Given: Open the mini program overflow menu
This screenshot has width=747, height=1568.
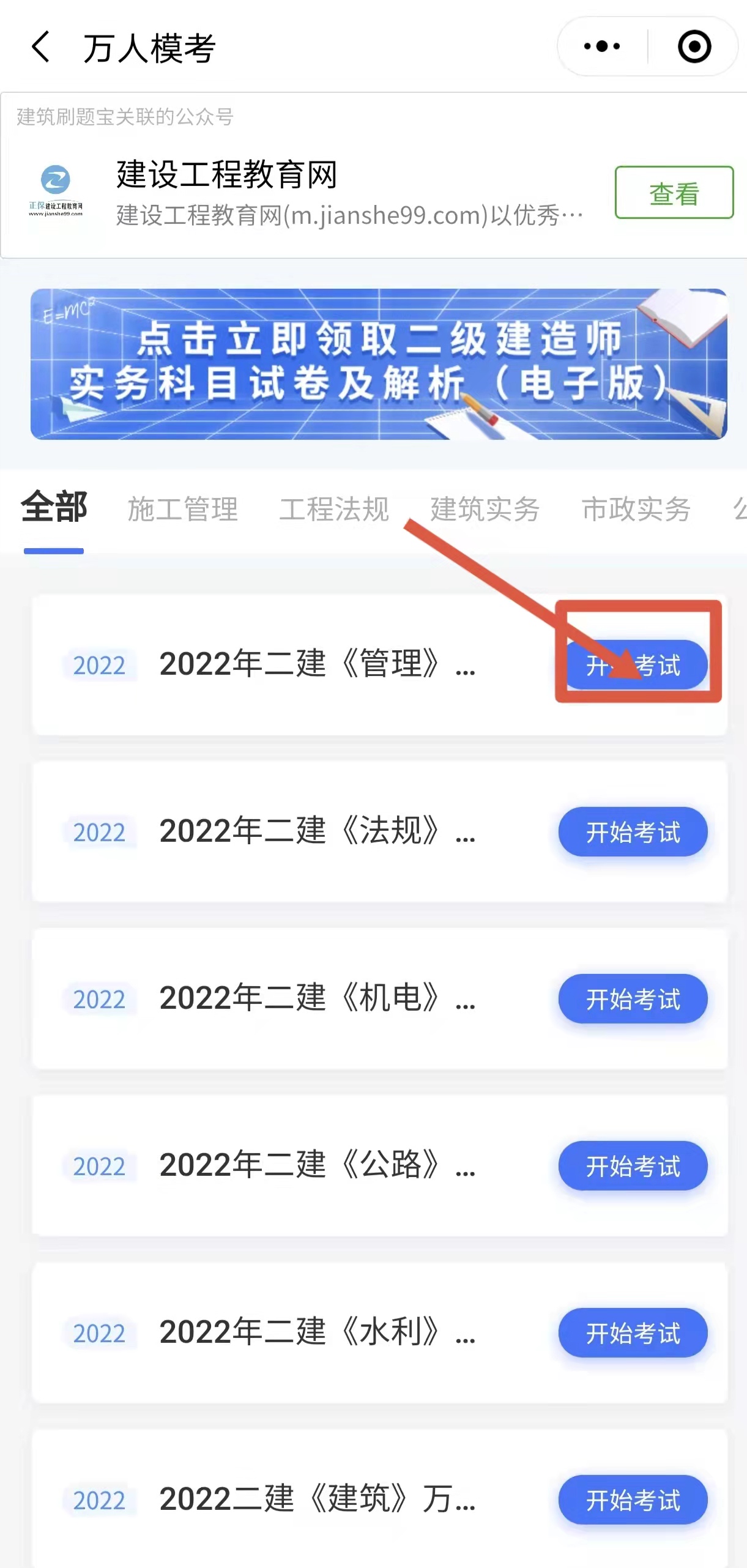Looking at the screenshot, I should pos(602,46).
